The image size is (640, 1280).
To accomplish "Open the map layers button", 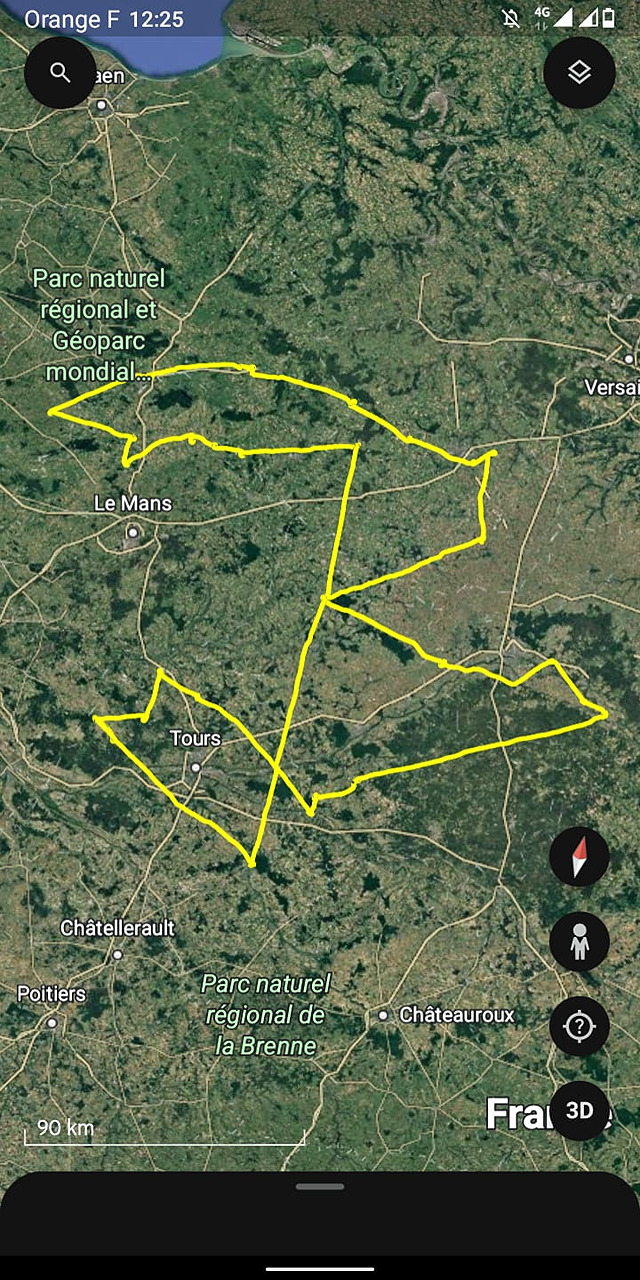I will pos(579,72).
